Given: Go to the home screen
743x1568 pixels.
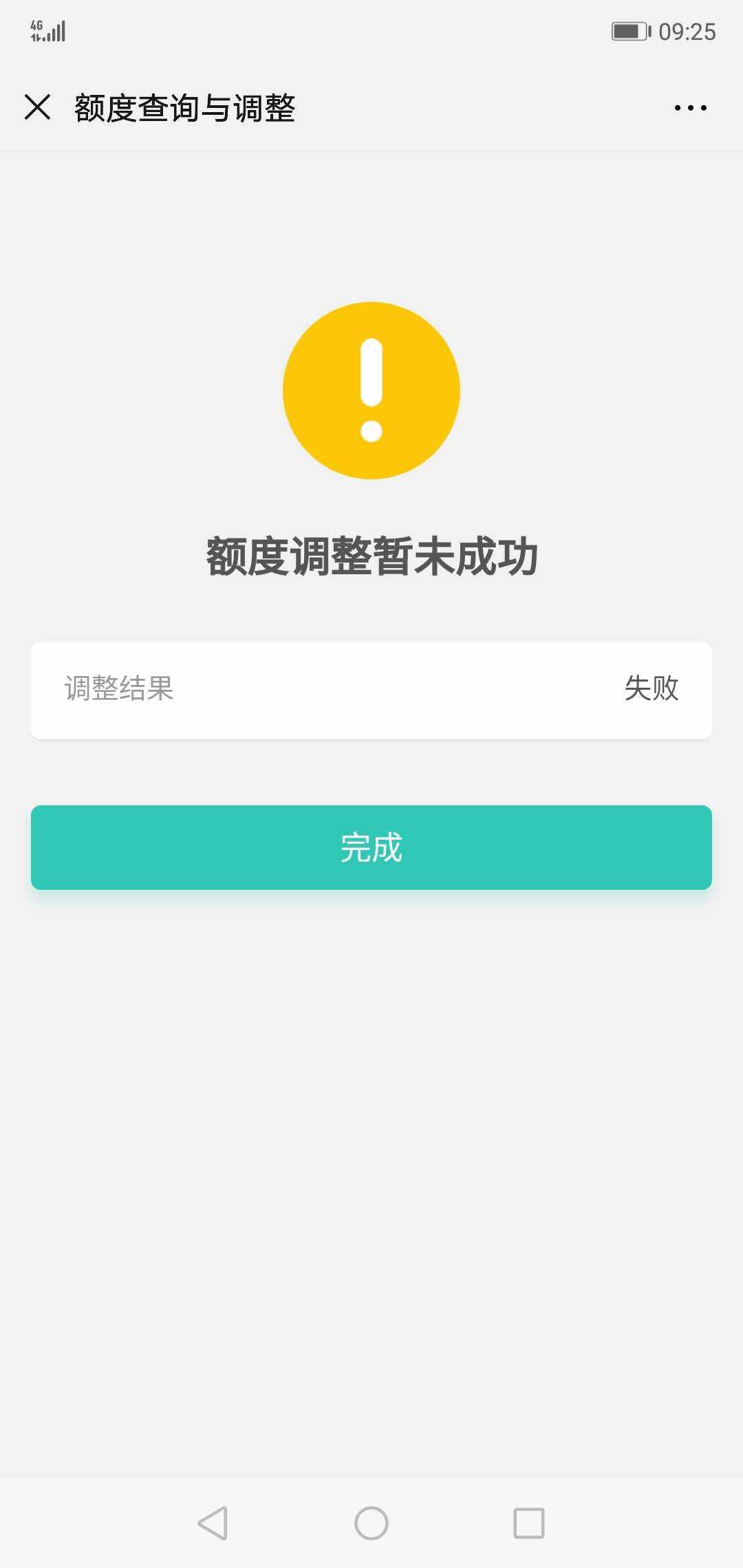Looking at the screenshot, I should 371,1523.
